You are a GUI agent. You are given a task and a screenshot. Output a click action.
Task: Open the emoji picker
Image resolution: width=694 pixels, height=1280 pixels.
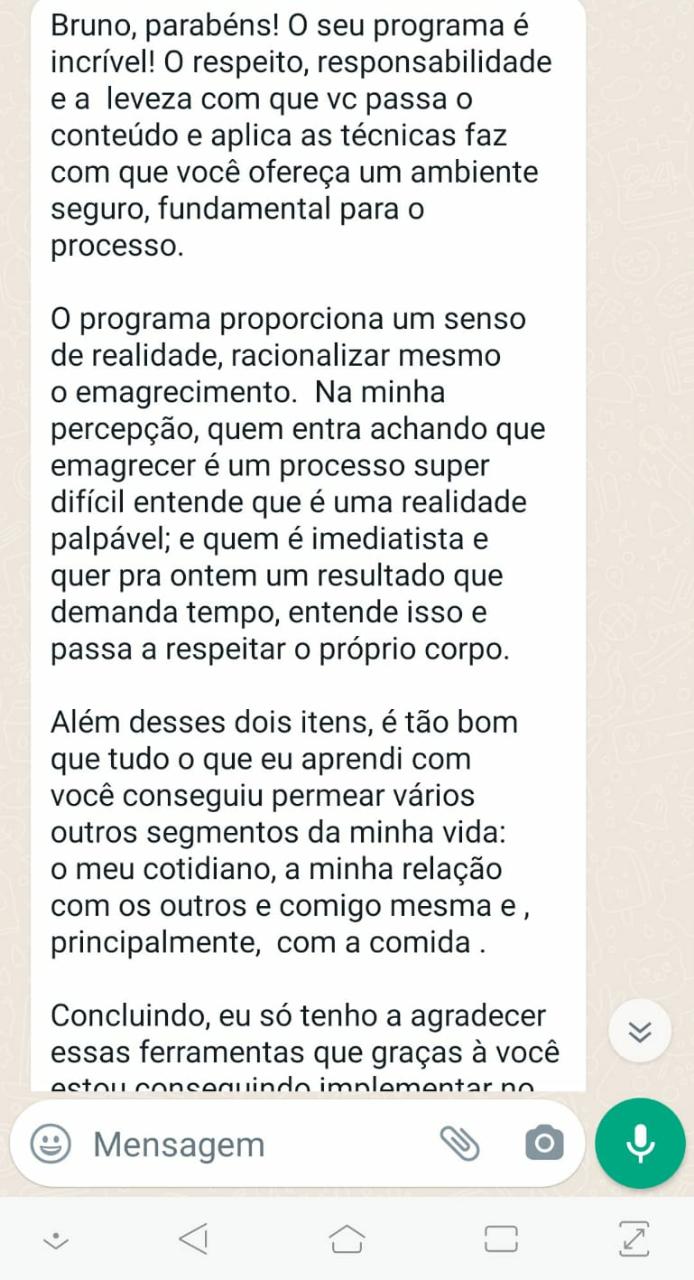pyautogui.click(x=50, y=1144)
